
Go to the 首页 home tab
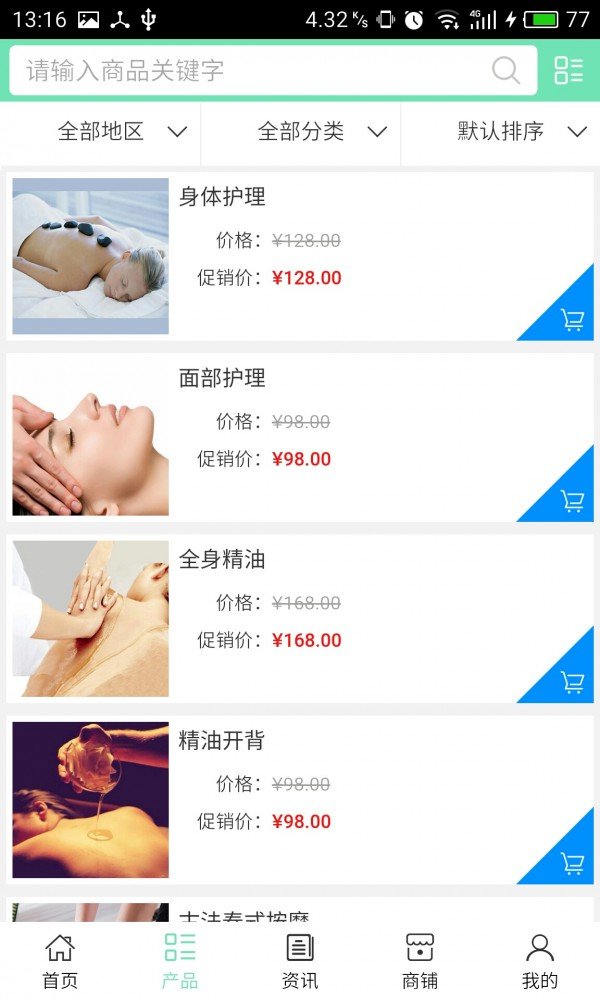[60, 961]
